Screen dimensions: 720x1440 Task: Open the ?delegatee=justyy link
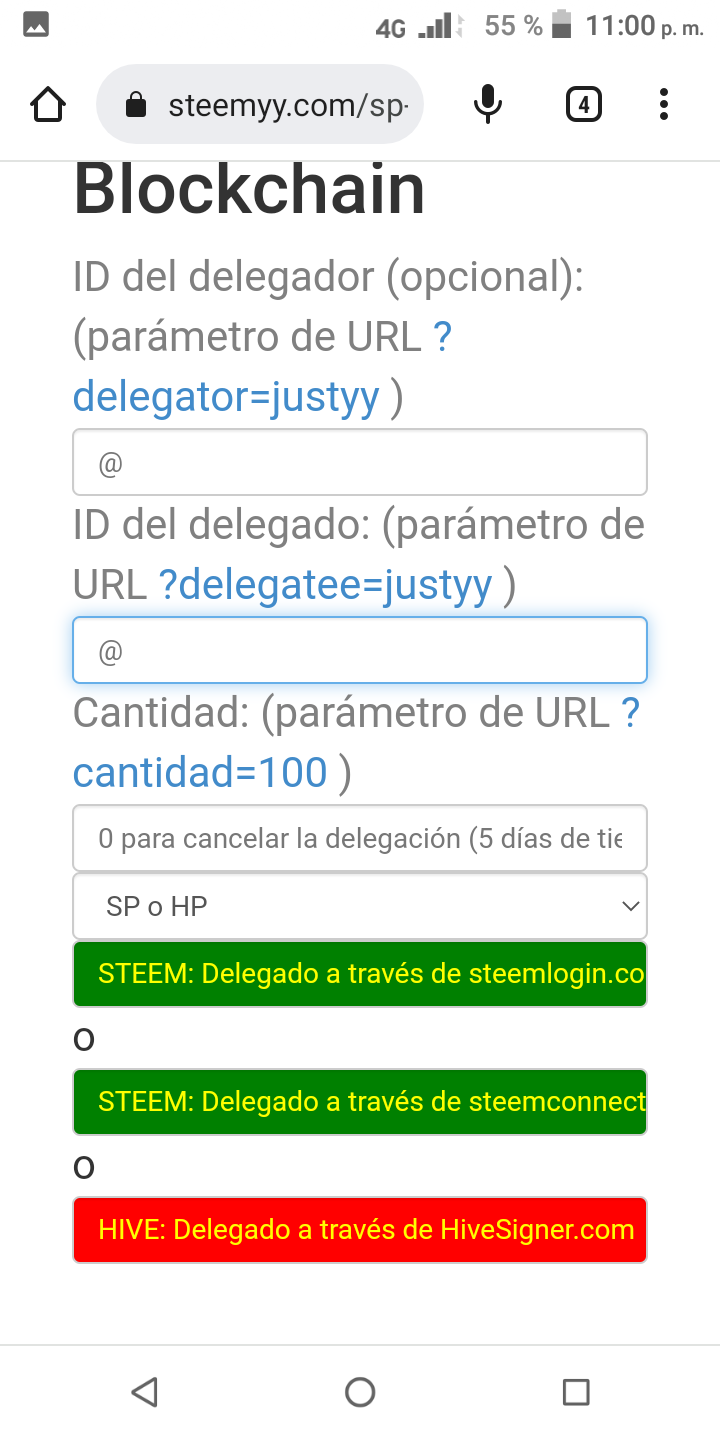[x=325, y=585]
